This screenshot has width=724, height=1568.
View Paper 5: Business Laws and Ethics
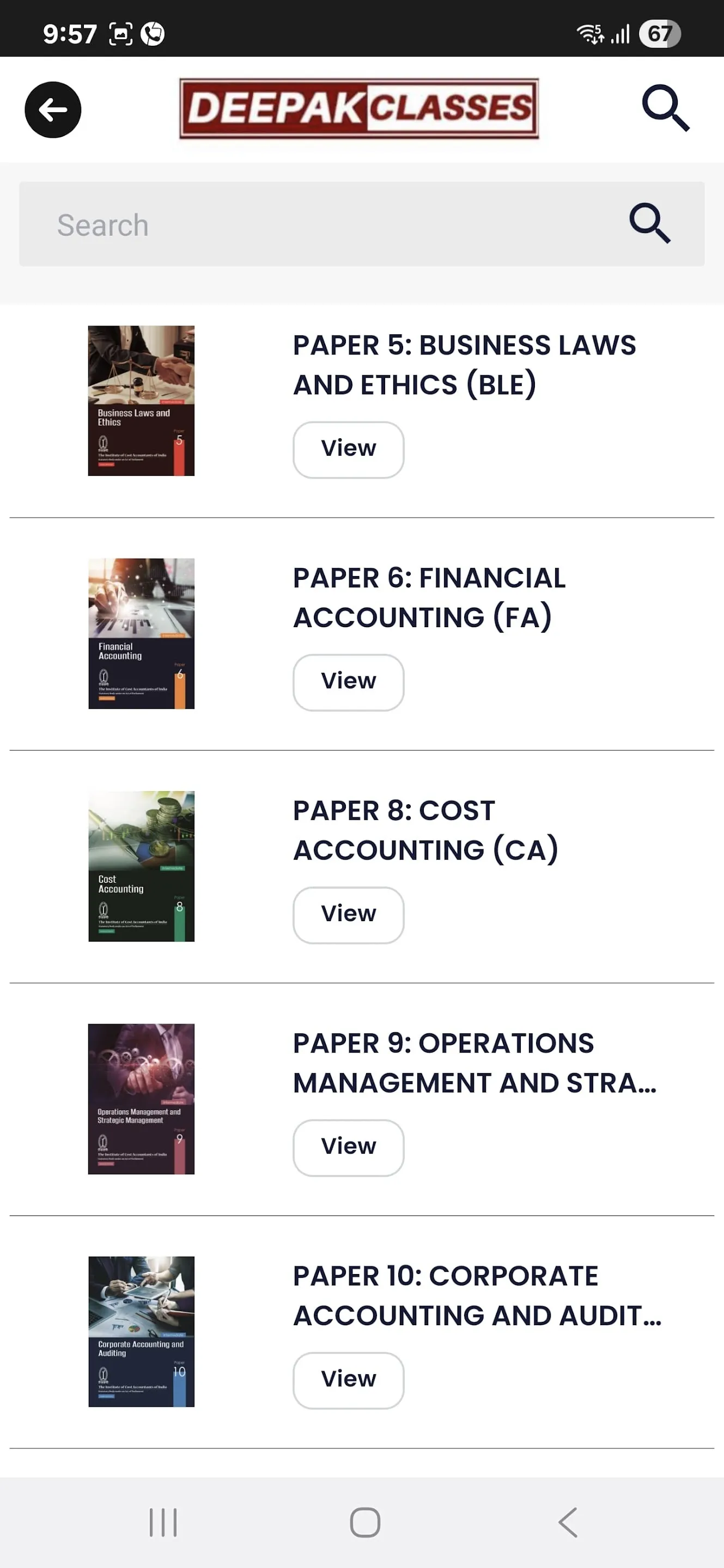[348, 449]
